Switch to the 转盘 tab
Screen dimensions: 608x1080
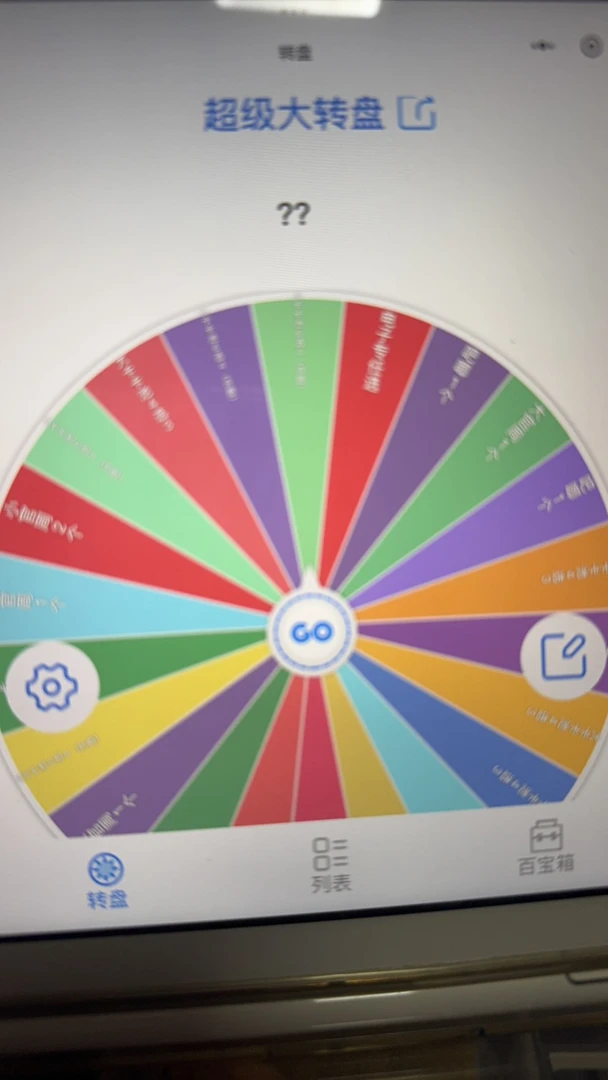tap(107, 881)
